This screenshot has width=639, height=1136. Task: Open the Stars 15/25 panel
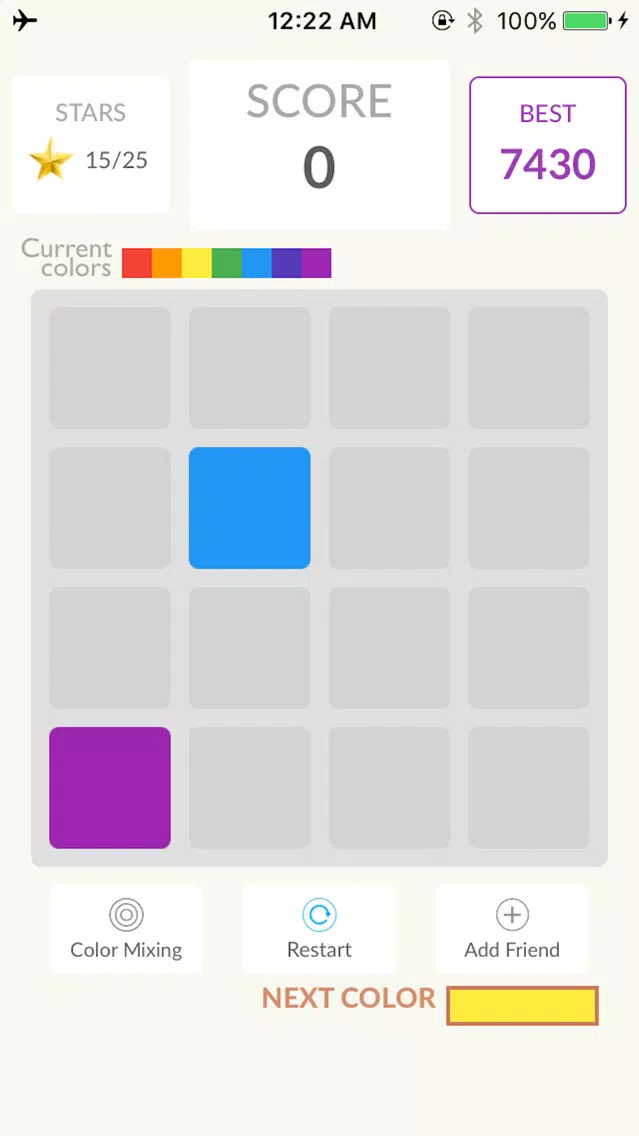(x=91, y=145)
